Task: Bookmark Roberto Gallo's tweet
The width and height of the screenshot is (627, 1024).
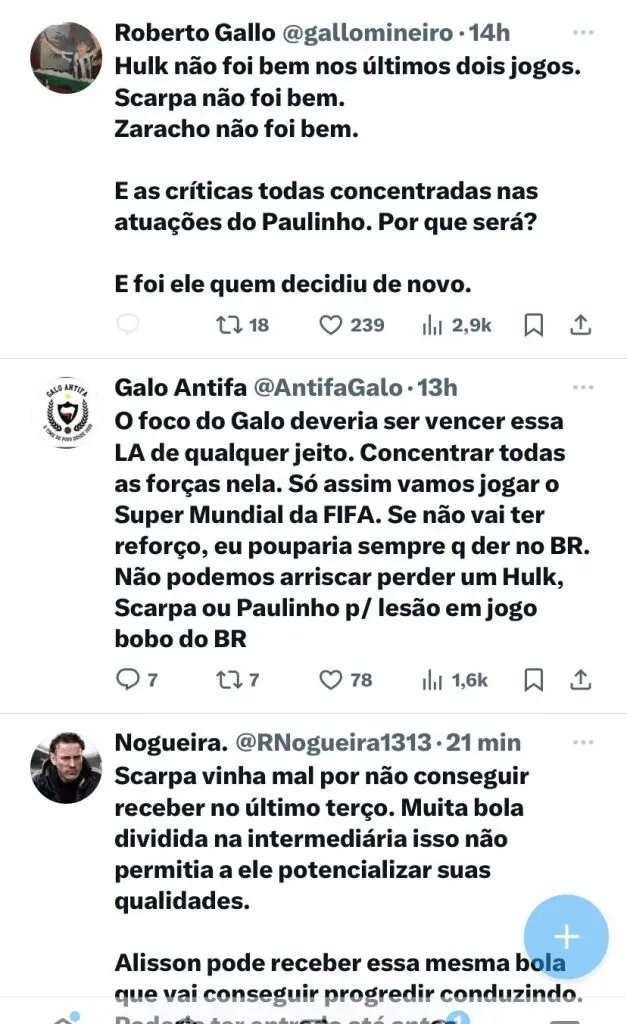Action: (534, 325)
